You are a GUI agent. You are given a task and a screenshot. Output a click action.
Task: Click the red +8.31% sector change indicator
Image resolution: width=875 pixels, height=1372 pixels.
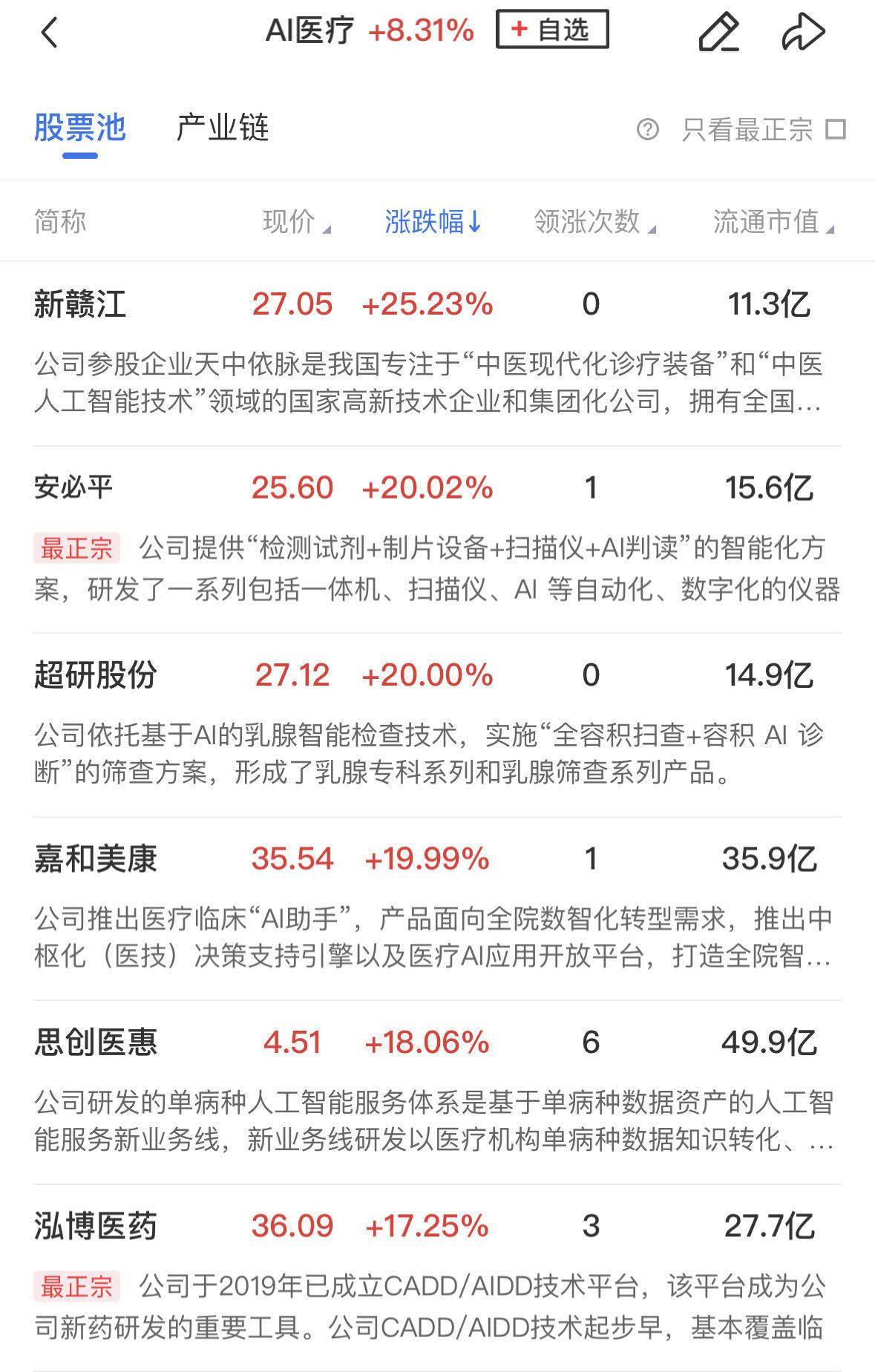pos(420,33)
